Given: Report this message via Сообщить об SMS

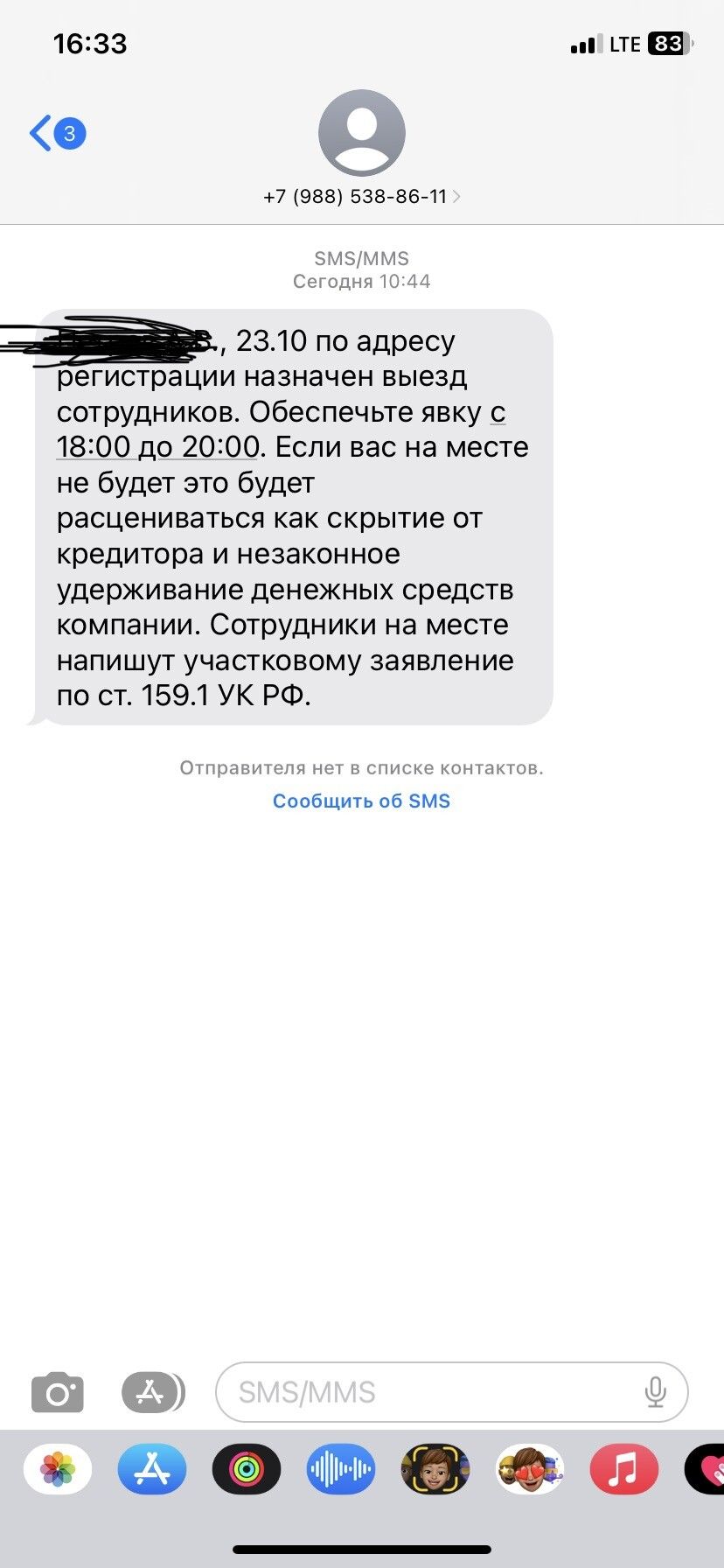Looking at the screenshot, I should pos(361,801).
